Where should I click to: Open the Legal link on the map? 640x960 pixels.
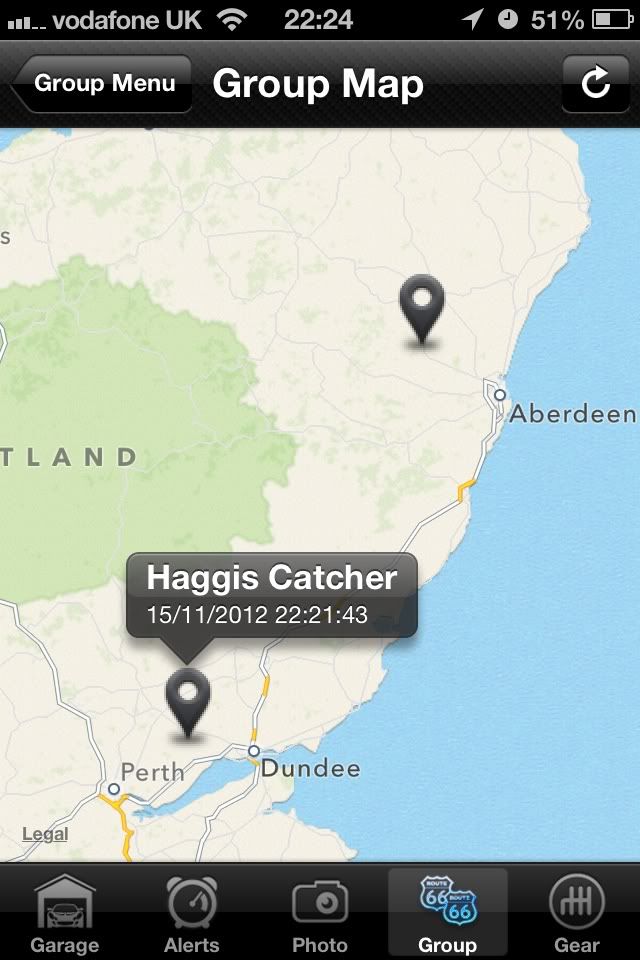point(45,834)
